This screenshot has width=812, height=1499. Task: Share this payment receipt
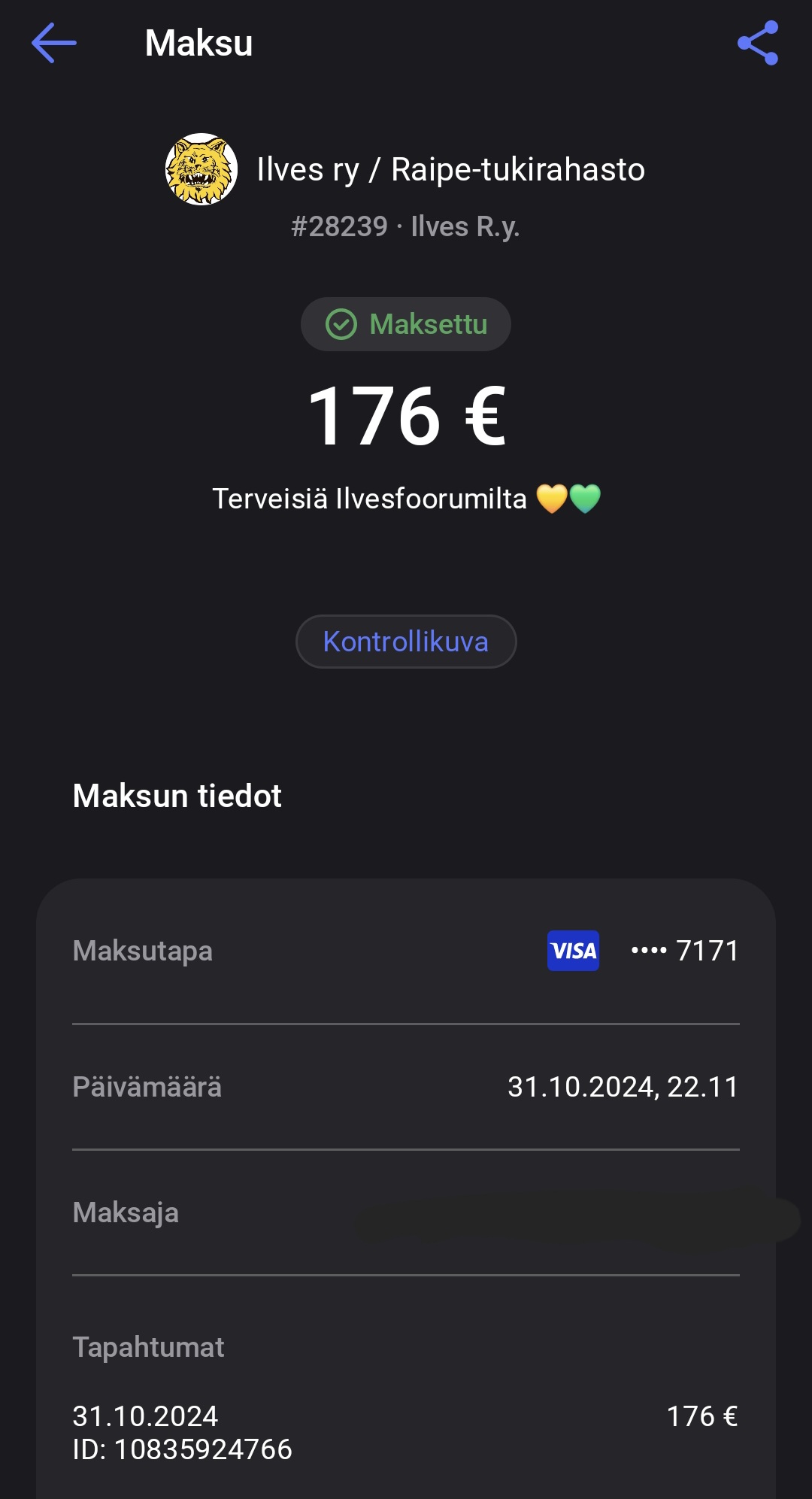click(x=758, y=43)
